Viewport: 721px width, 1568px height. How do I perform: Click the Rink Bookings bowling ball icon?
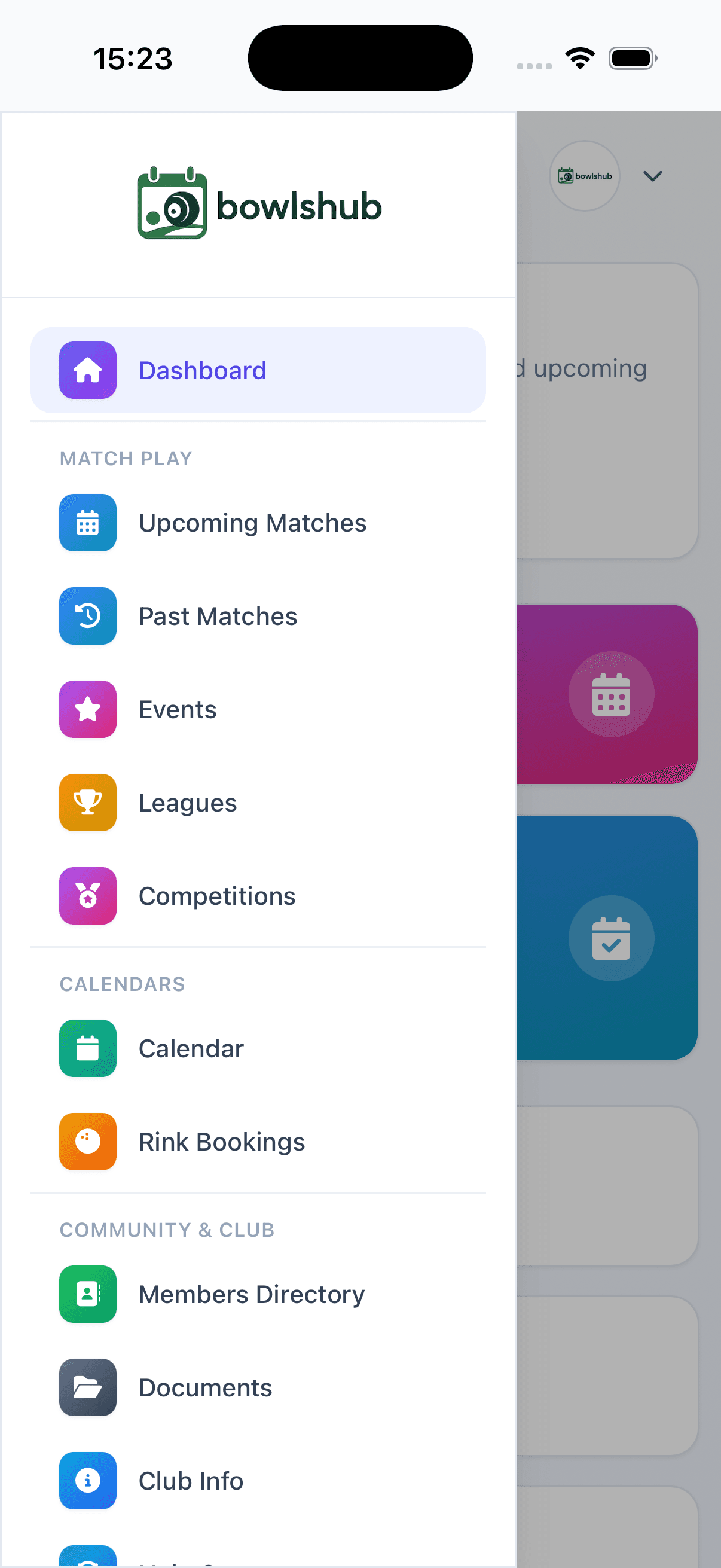pos(88,1142)
